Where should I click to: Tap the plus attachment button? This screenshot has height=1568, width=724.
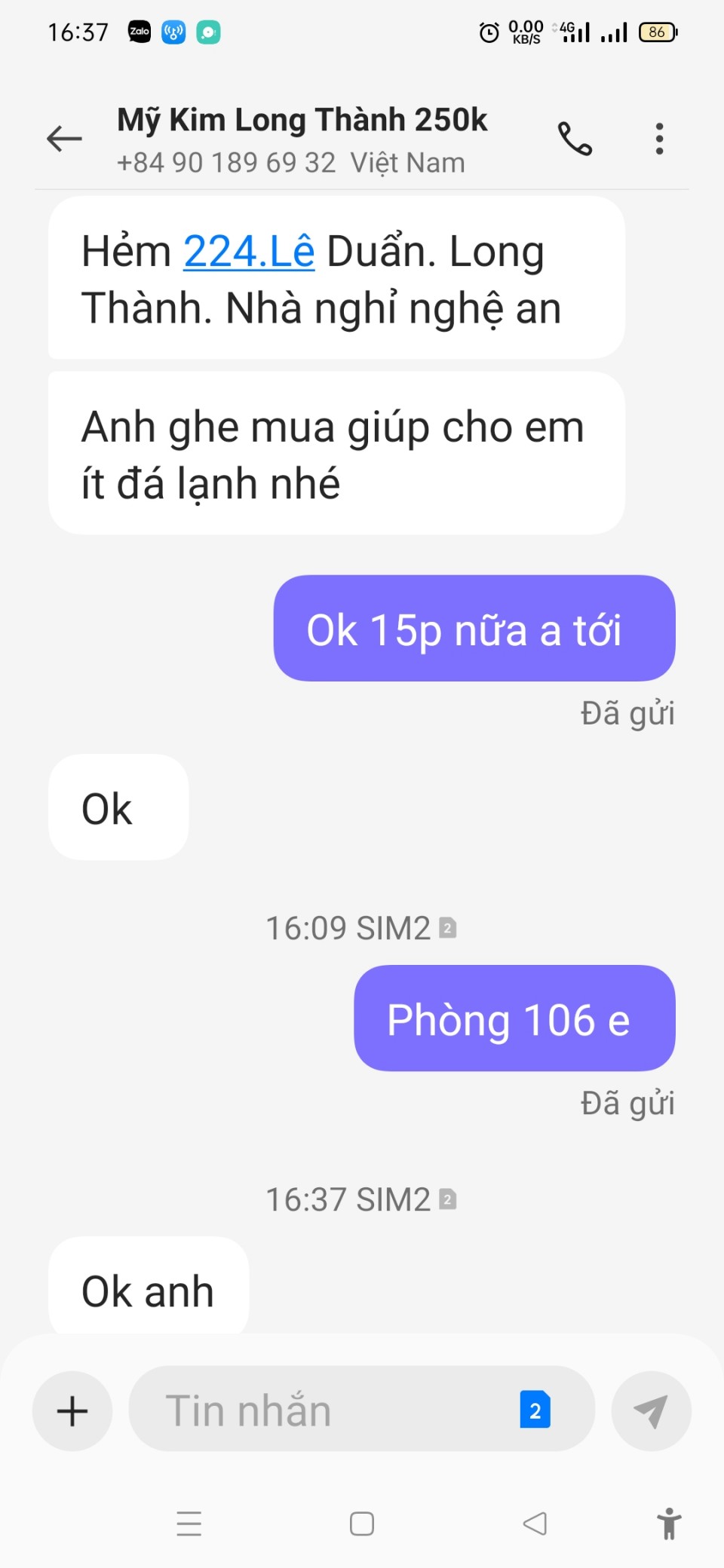pos(72,1410)
